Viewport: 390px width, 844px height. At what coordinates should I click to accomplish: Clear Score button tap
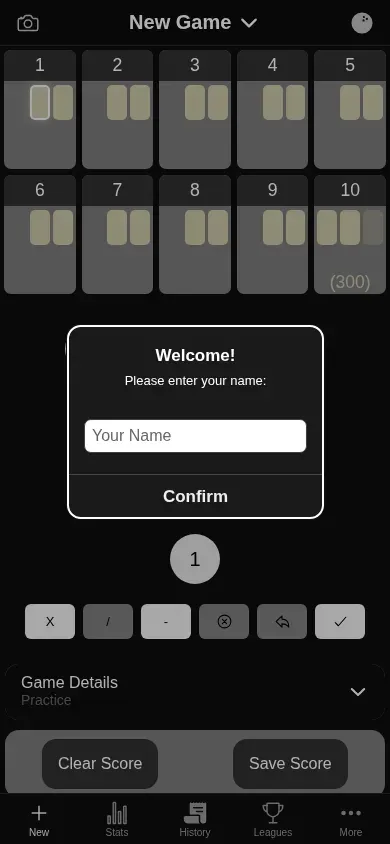tap(100, 763)
